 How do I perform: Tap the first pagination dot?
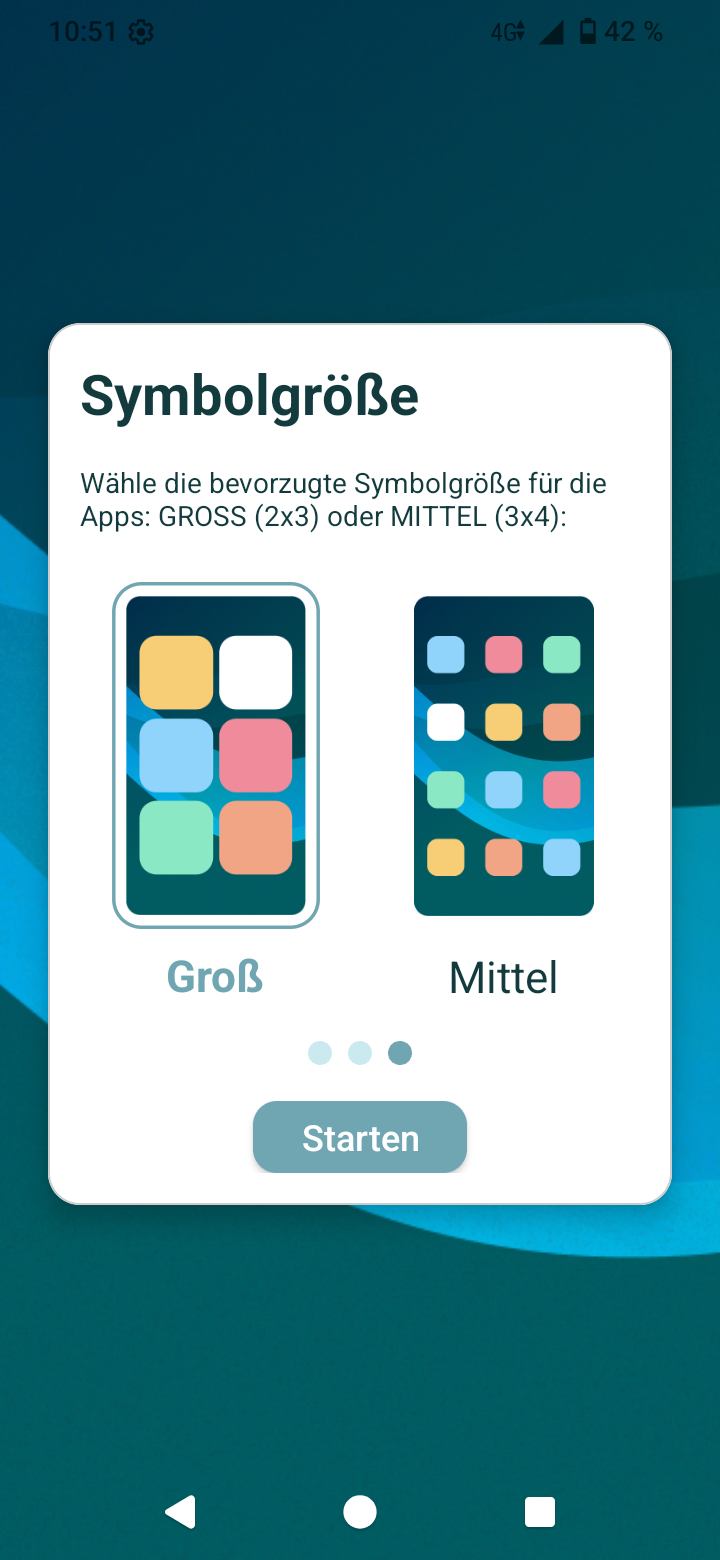(x=319, y=1052)
